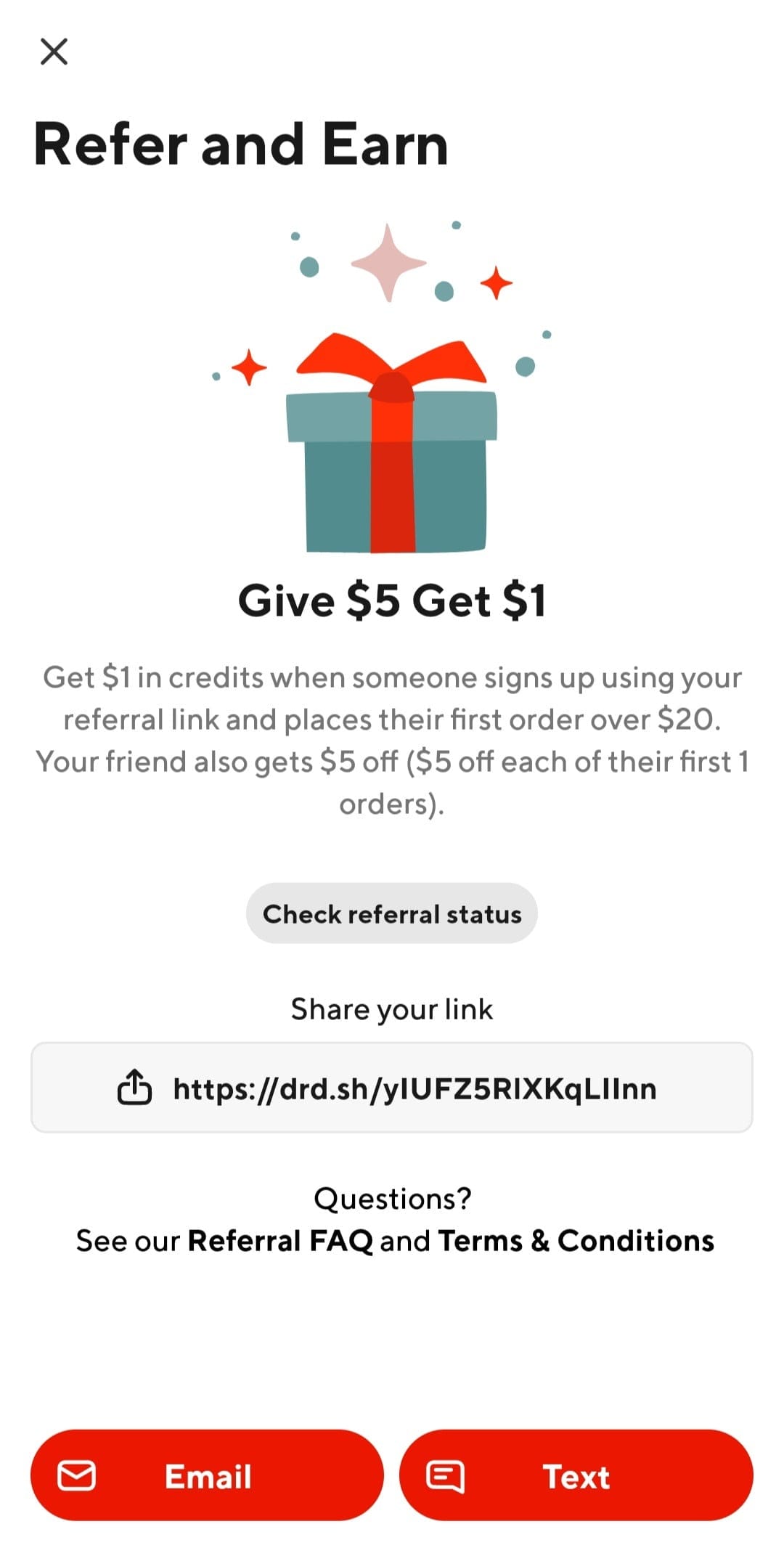Image resolution: width=784 pixels, height=1548 pixels.
Task: Close the Refer and Earn screen
Action: click(54, 52)
